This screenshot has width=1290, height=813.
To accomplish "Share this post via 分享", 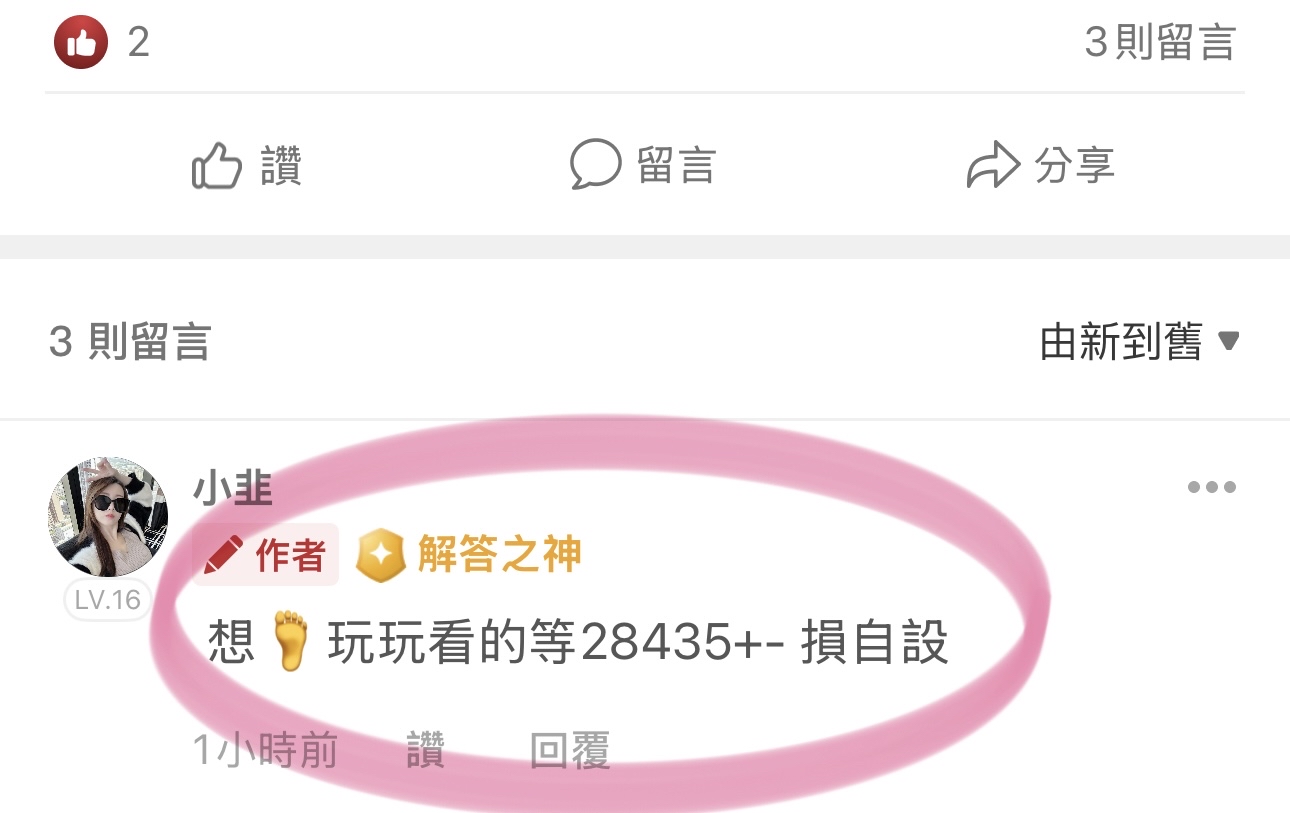I will pos(1040,166).
